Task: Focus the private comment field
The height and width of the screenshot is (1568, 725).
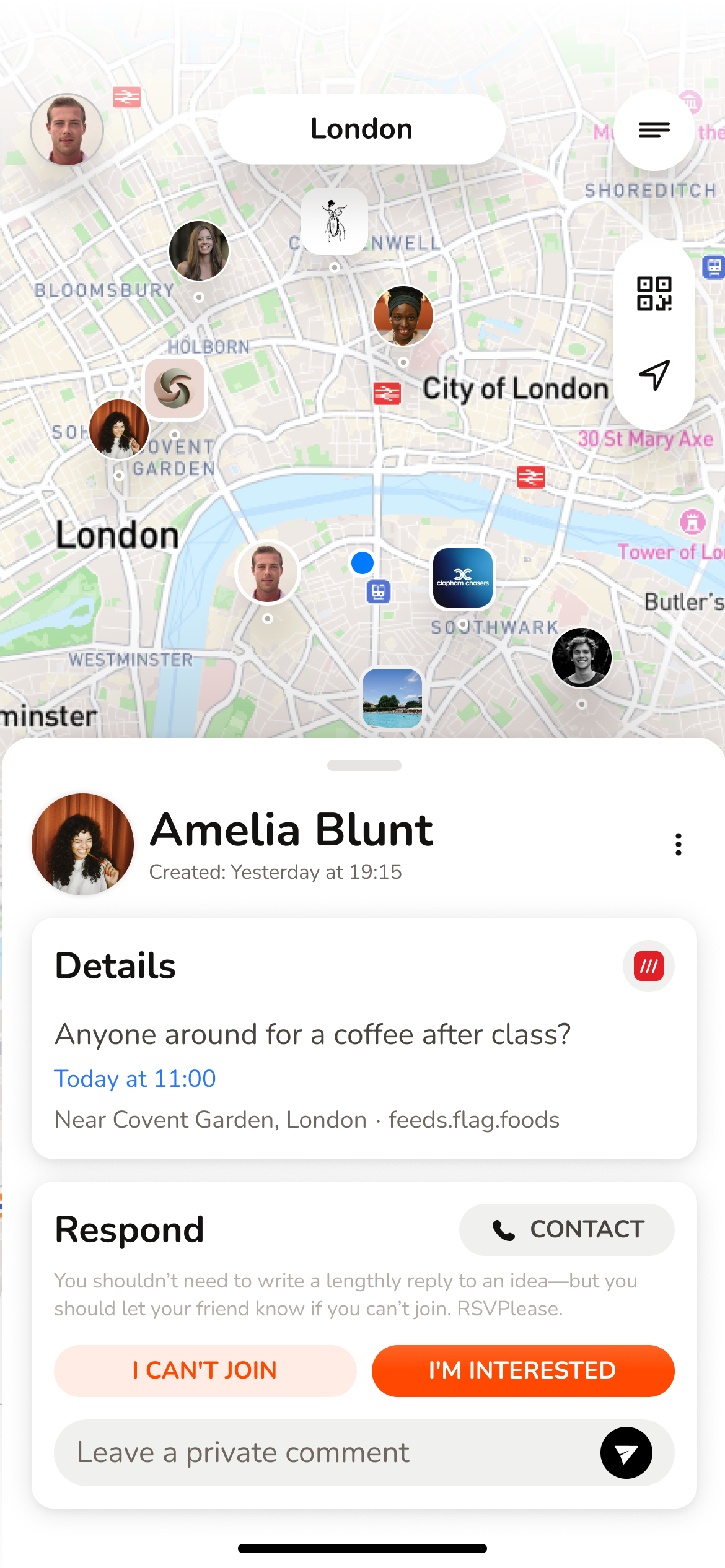Action: (322, 1453)
